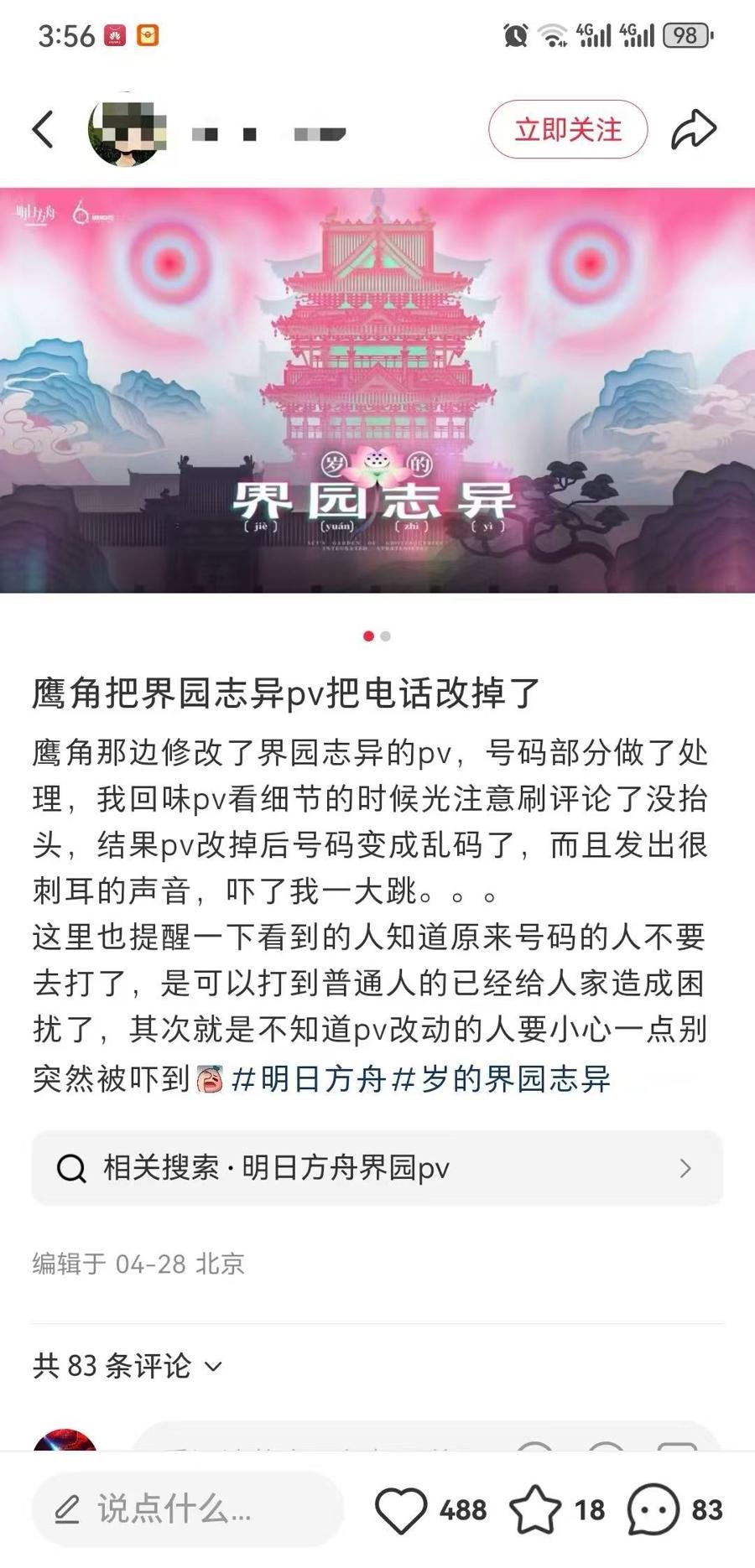Tap the 立即关注 follow button

coord(568,129)
